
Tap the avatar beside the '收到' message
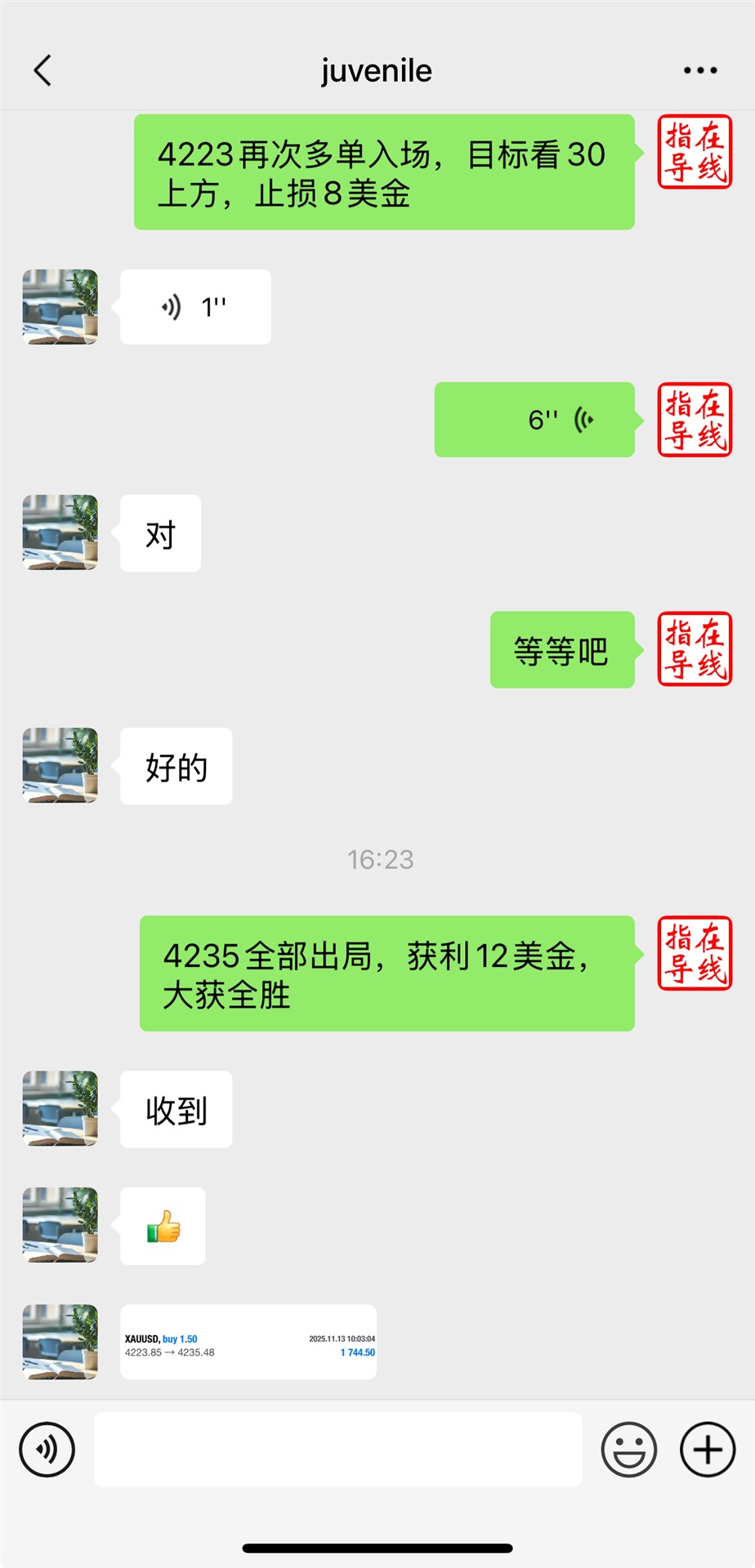60,1109
